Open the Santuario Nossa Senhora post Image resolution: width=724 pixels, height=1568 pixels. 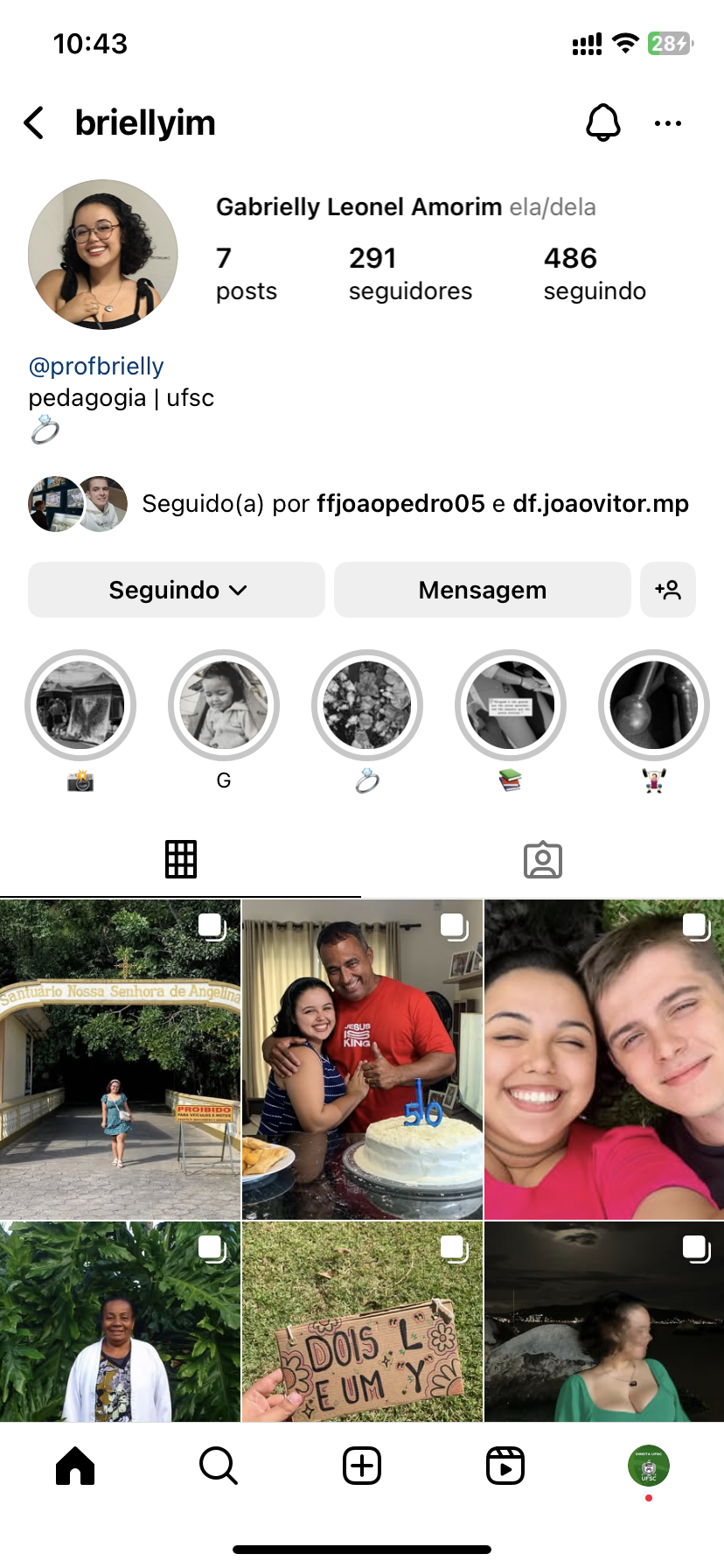(x=120, y=1059)
